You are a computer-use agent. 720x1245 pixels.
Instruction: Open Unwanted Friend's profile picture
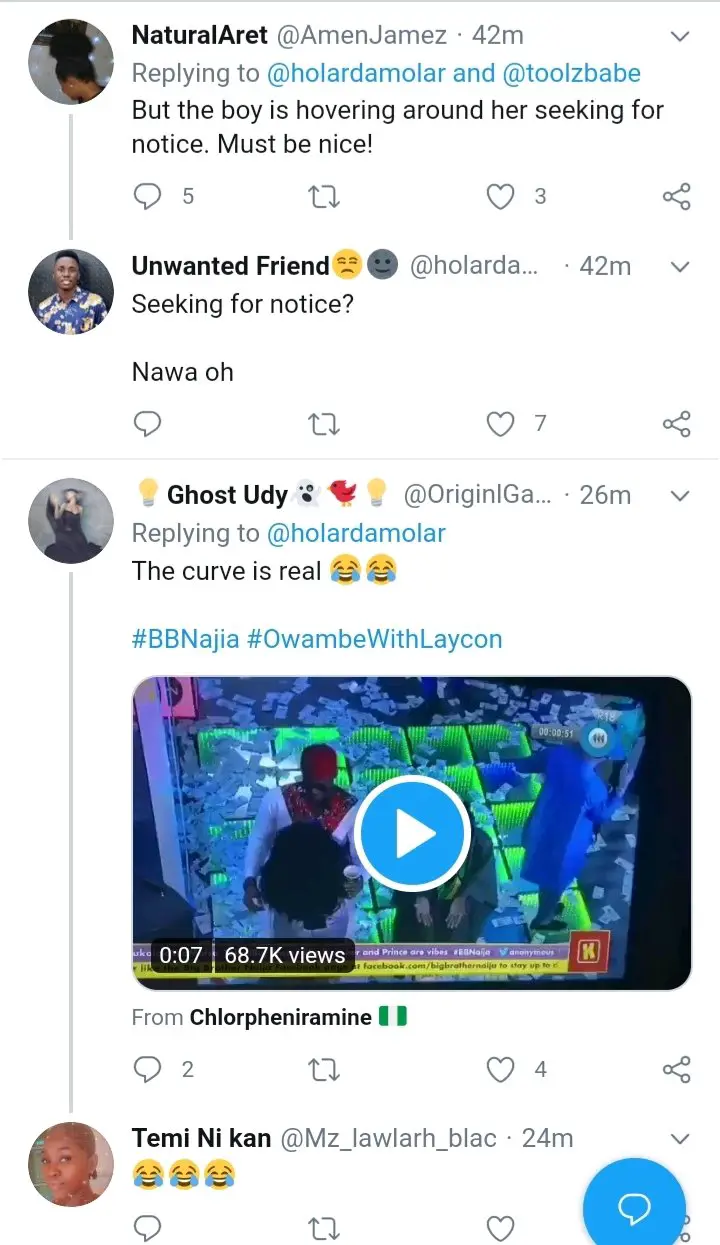(x=70, y=291)
